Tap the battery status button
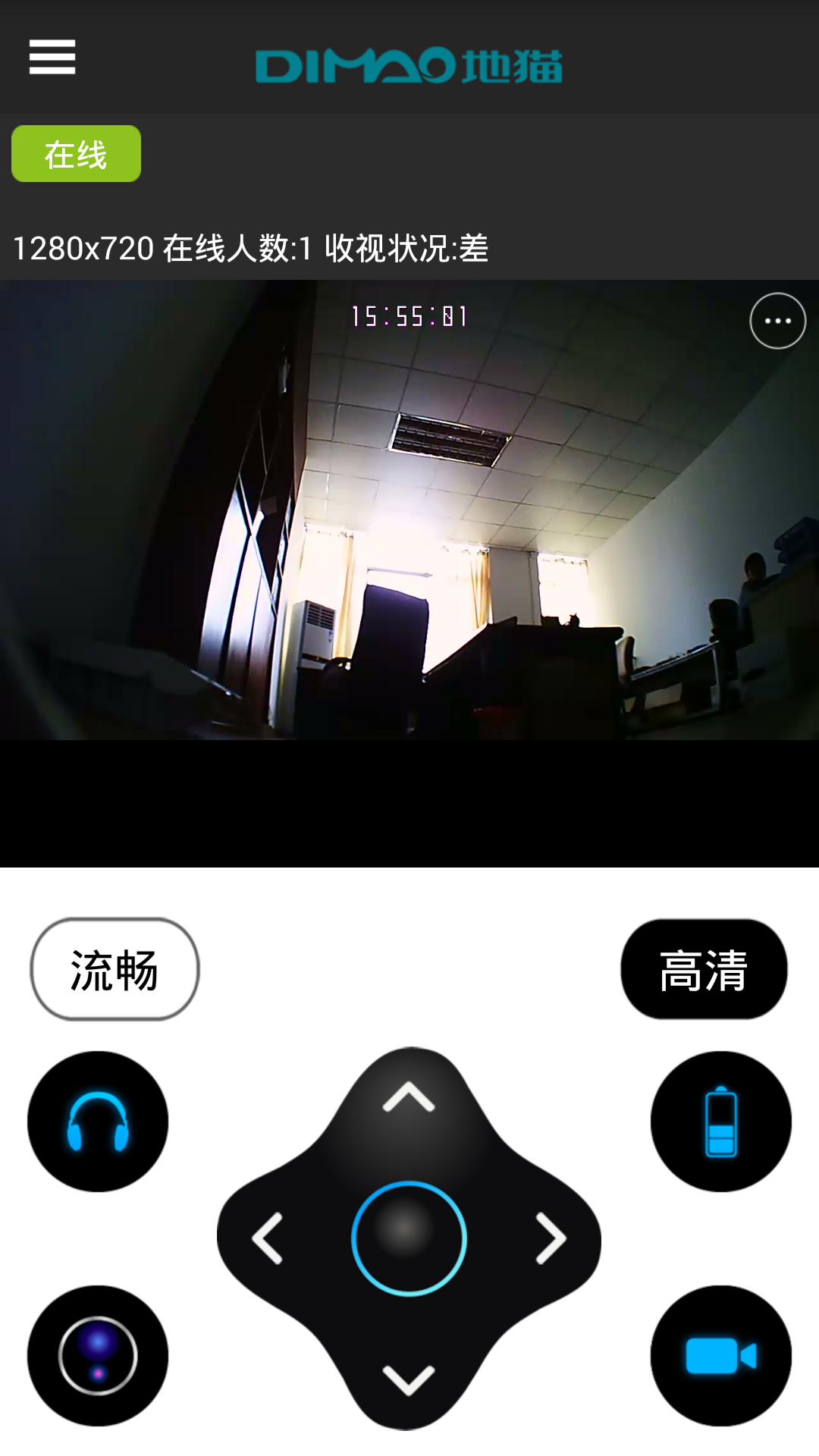The height and width of the screenshot is (1456, 819). 720,1121
